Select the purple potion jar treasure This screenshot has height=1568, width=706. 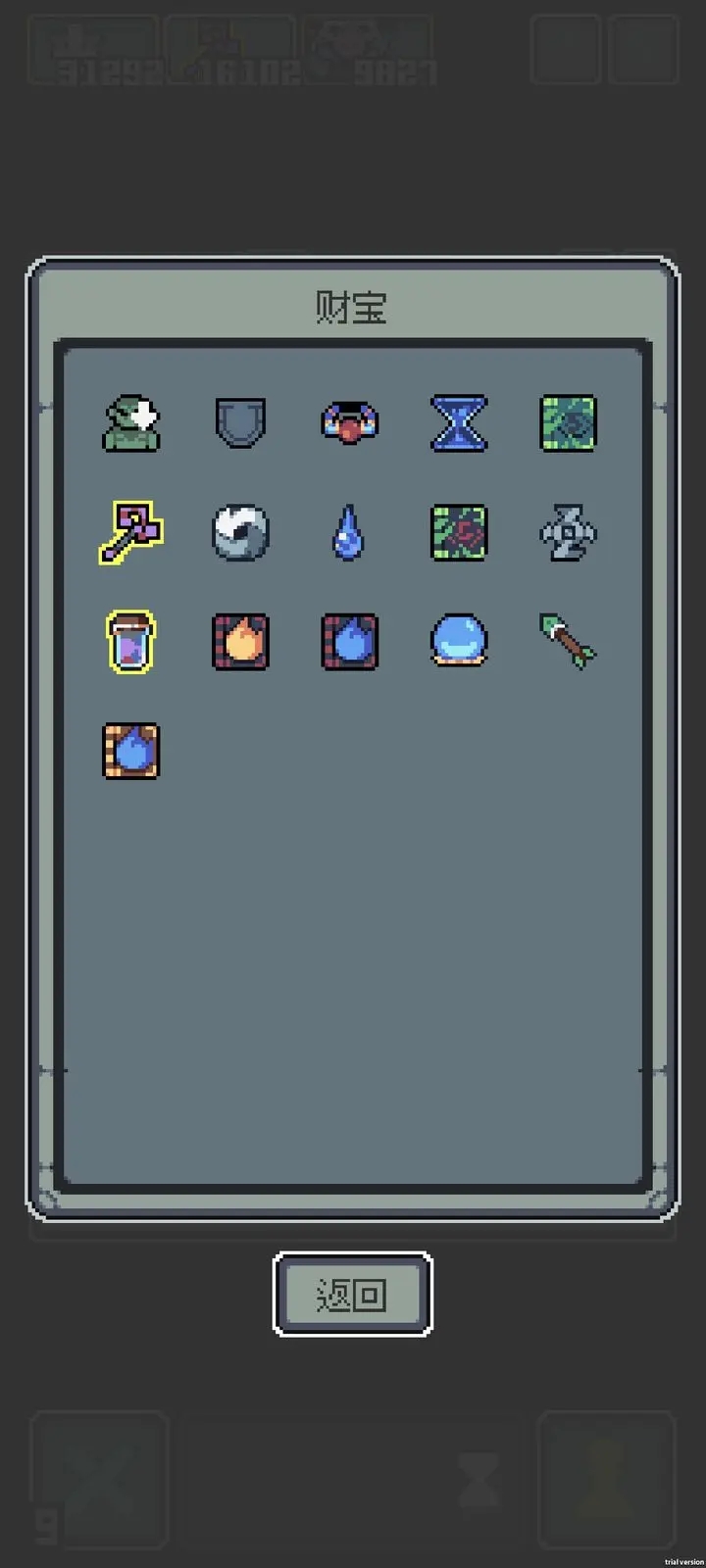[x=131, y=642]
